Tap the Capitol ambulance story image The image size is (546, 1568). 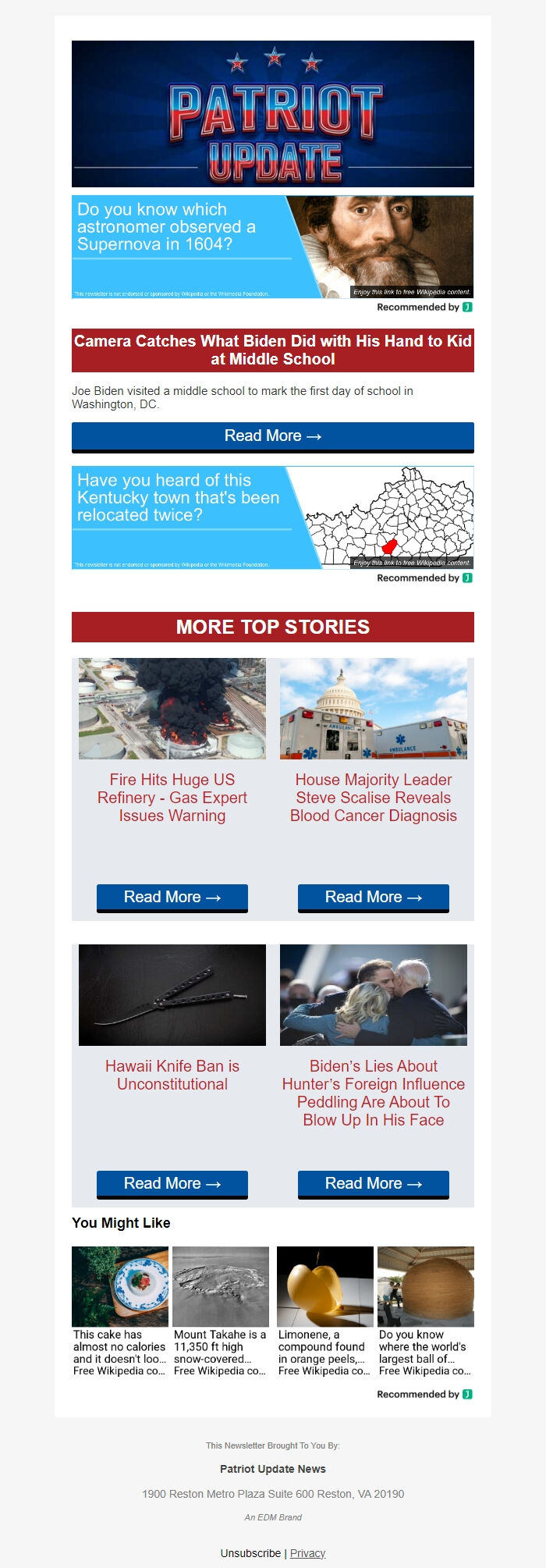tap(373, 709)
